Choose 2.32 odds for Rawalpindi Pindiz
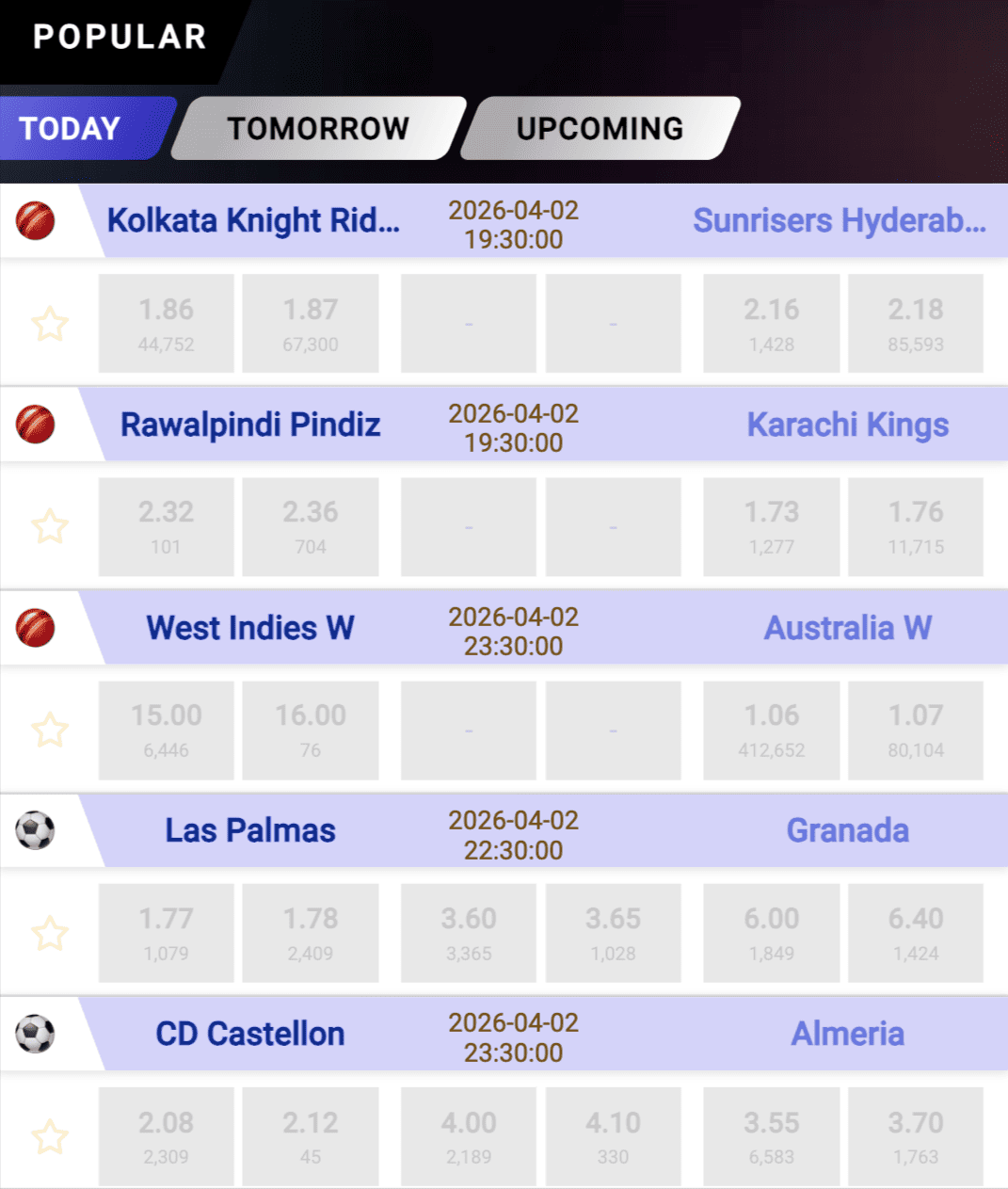The width and height of the screenshot is (1008, 1189). pyautogui.click(x=166, y=526)
